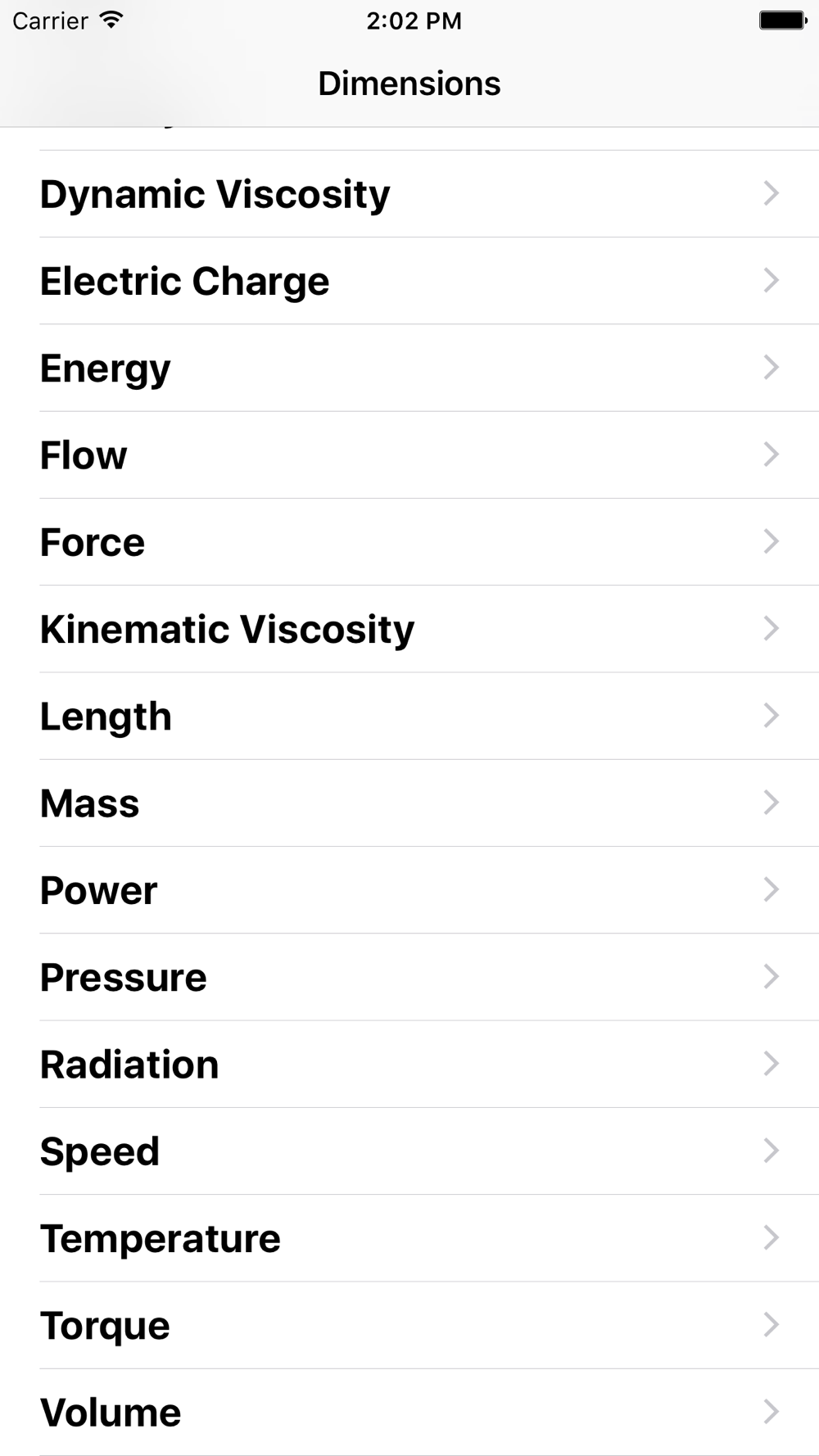Open the Dynamic Viscosity dimension
Screen dimensions: 819x1456
[409, 194]
